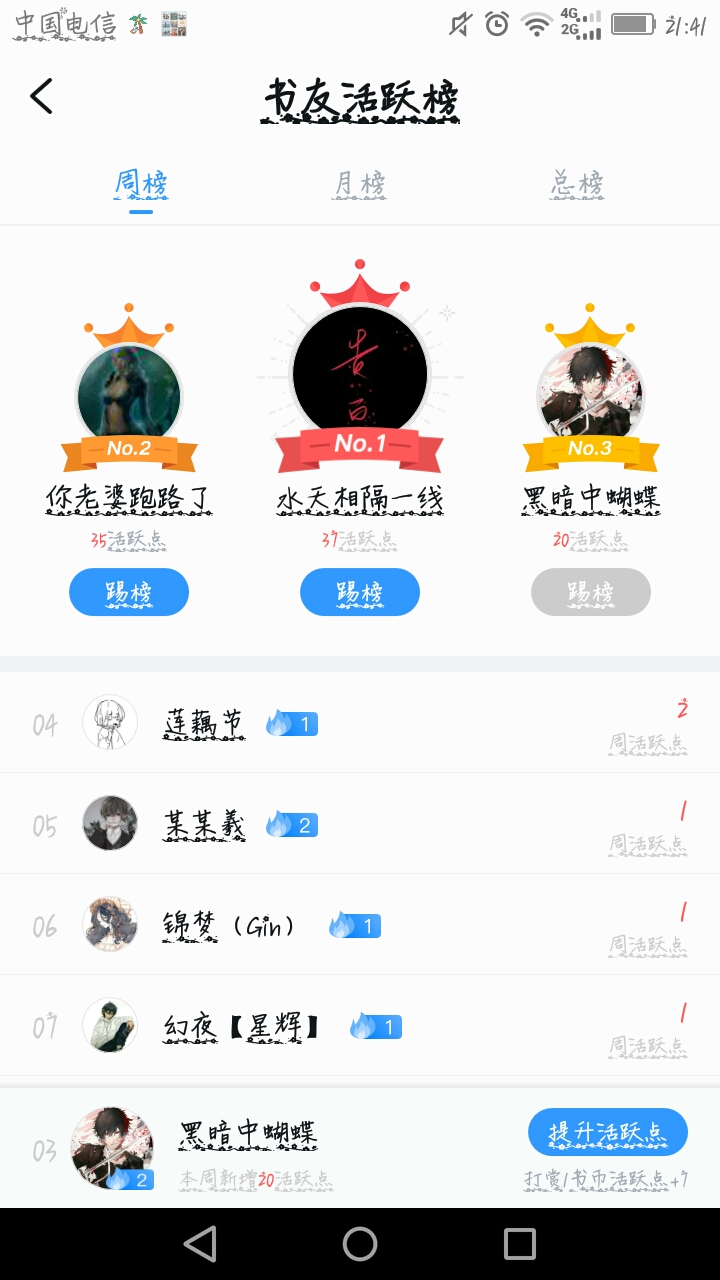Screen dimensions: 720x1280
Task: Open No.2 avatar of 你老婆跑路了
Action: tap(129, 395)
